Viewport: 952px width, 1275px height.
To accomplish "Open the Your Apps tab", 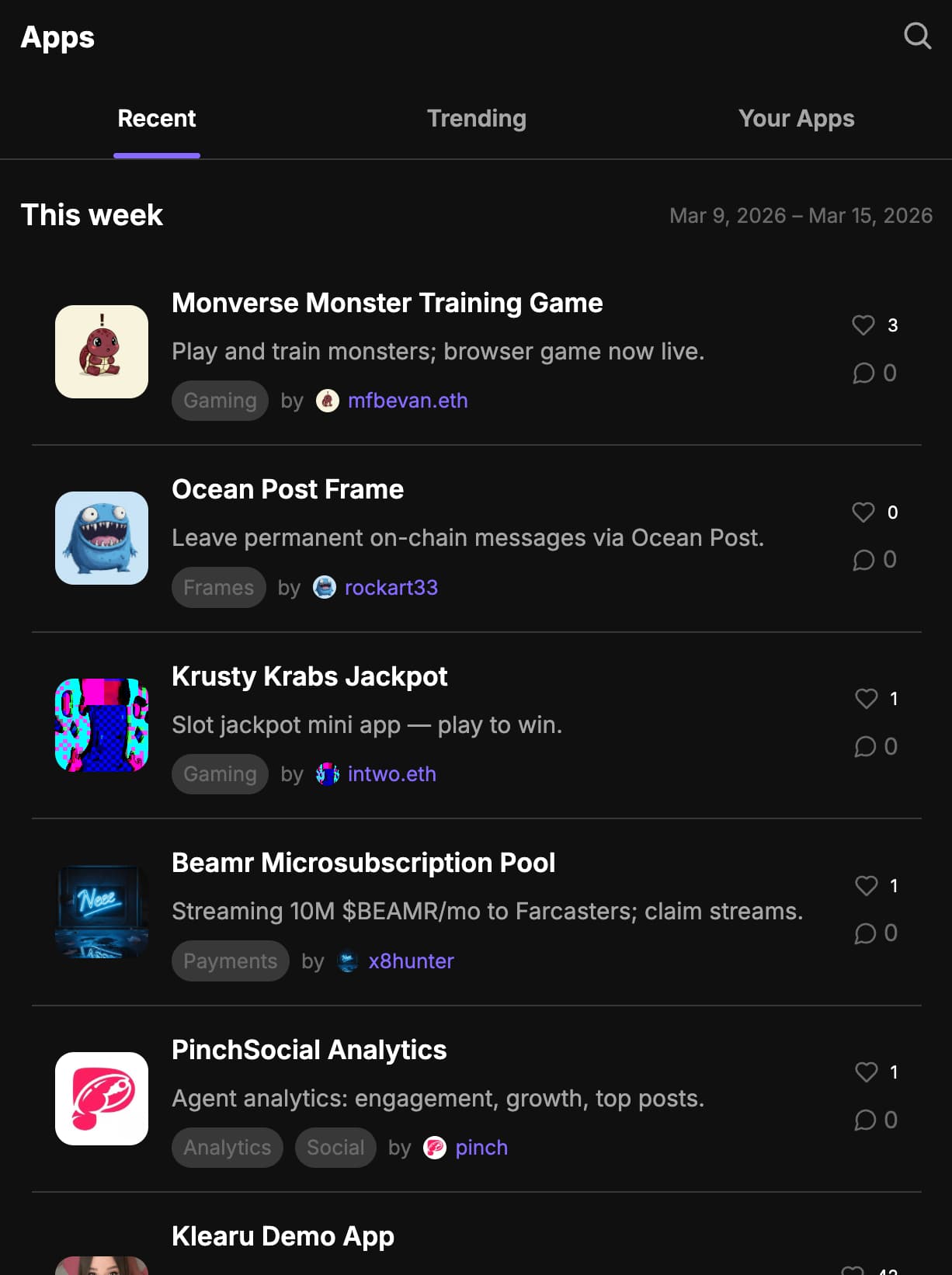I will click(x=797, y=118).
